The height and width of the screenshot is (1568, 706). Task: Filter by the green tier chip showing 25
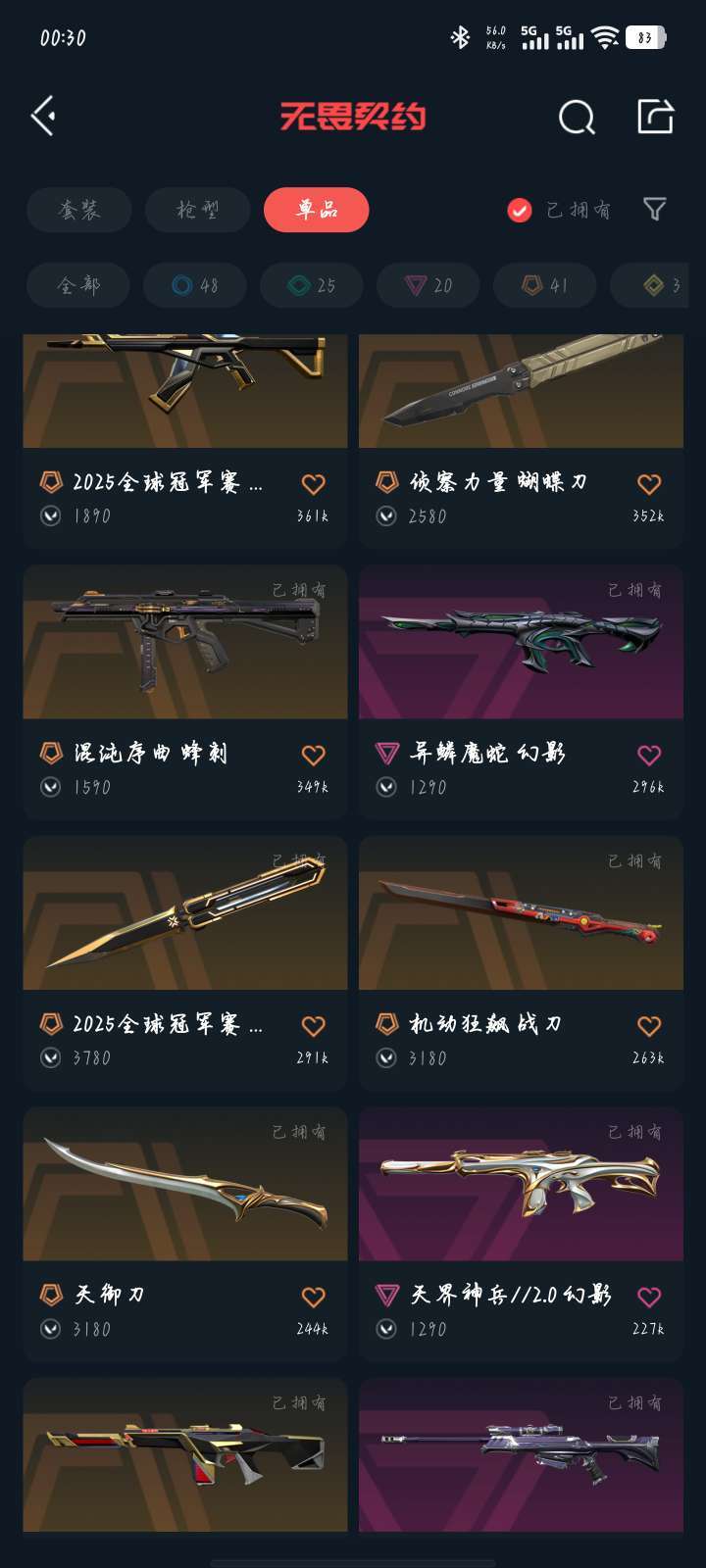(312, 285)
